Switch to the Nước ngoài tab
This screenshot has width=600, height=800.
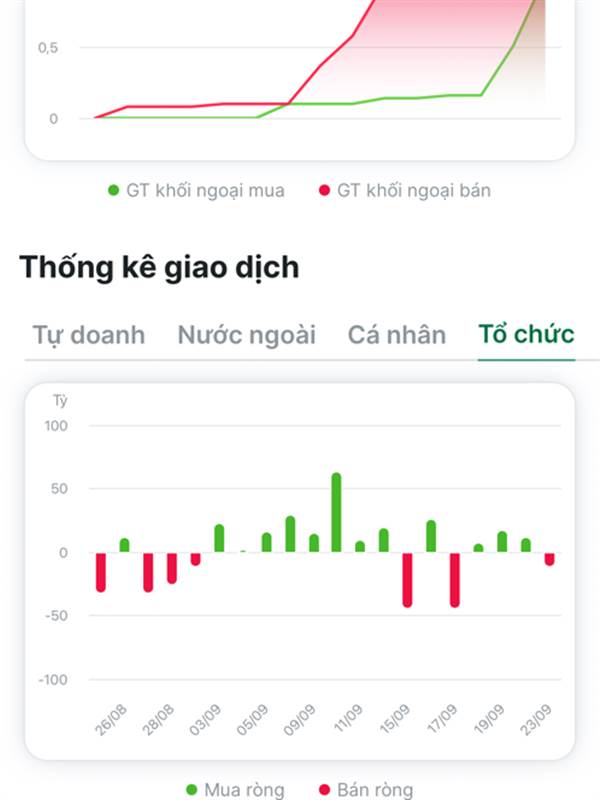(246, 336)
